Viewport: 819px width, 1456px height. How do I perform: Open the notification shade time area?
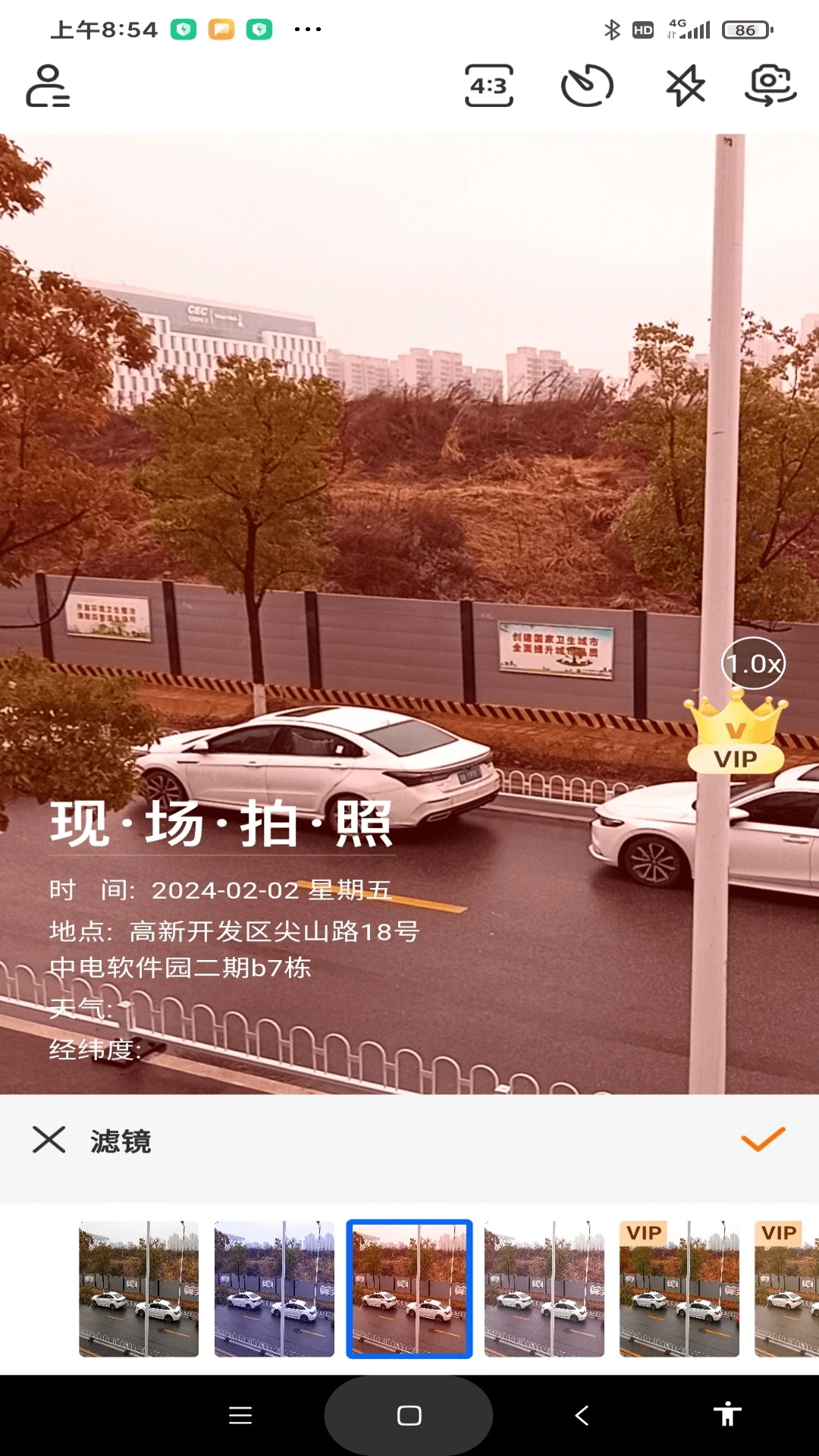coord(102,29)
